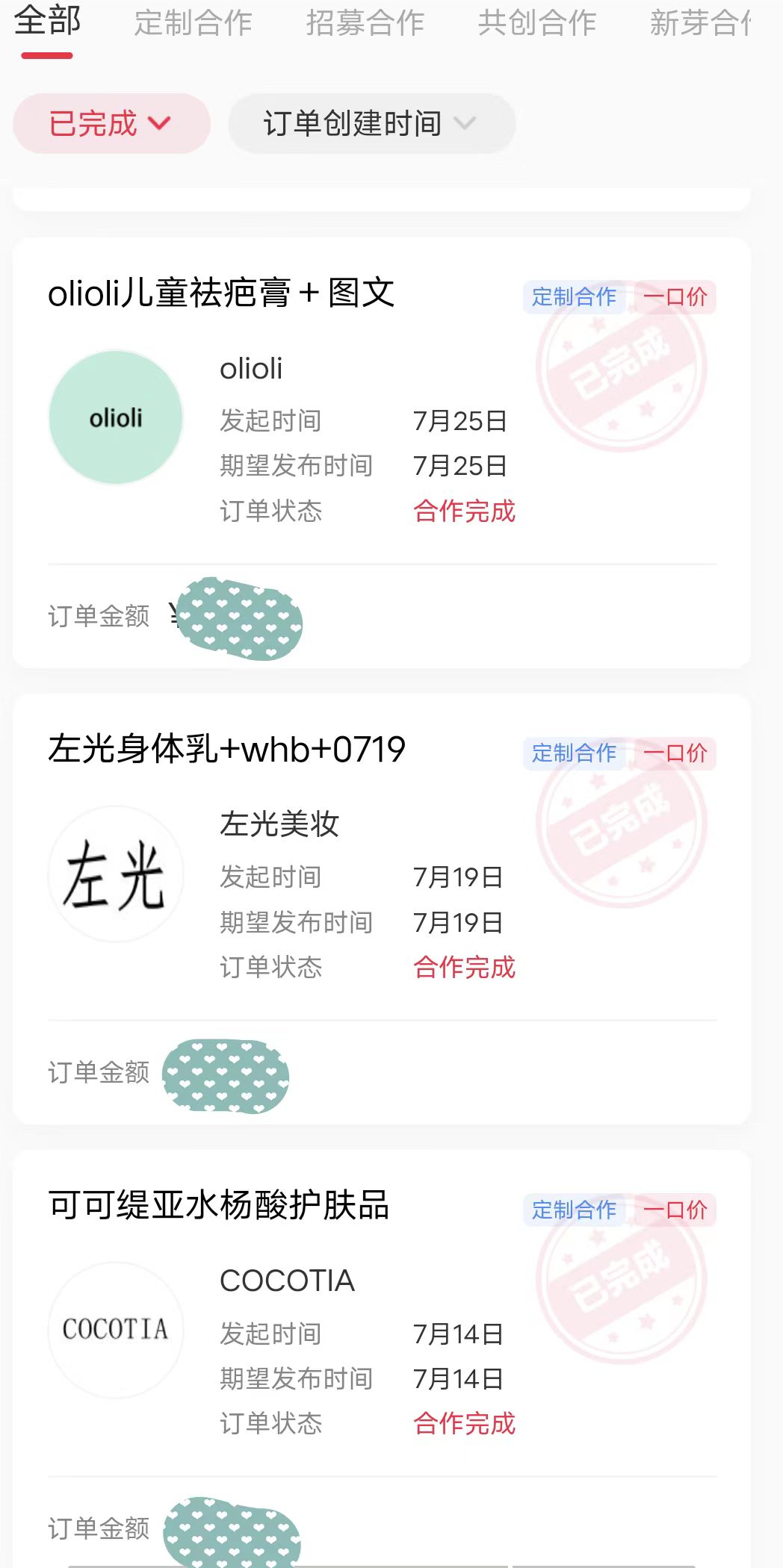Select the COCOTIA brand avatar

[115, 1331]
